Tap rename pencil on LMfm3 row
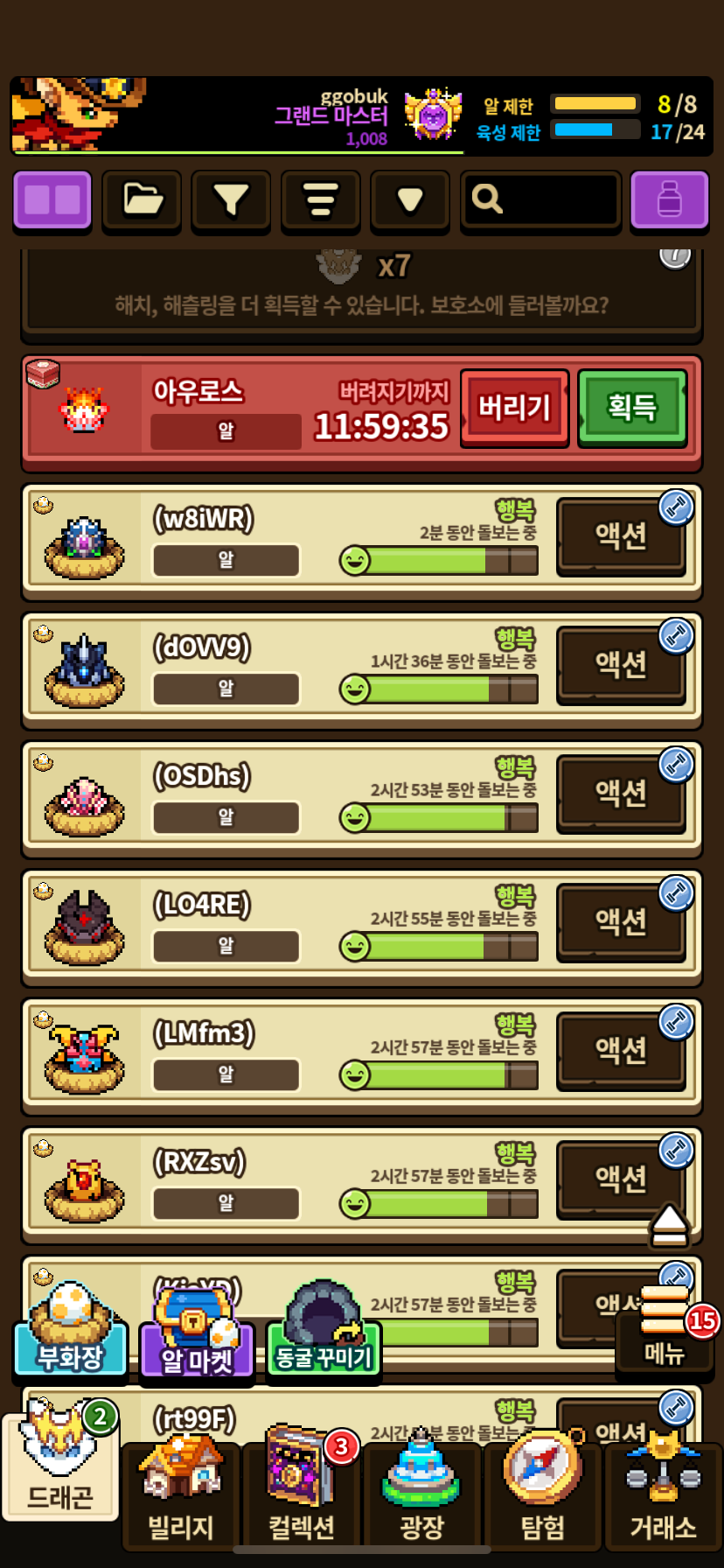The width and height of the screenshot is (724, 1568). (676, 1021)
